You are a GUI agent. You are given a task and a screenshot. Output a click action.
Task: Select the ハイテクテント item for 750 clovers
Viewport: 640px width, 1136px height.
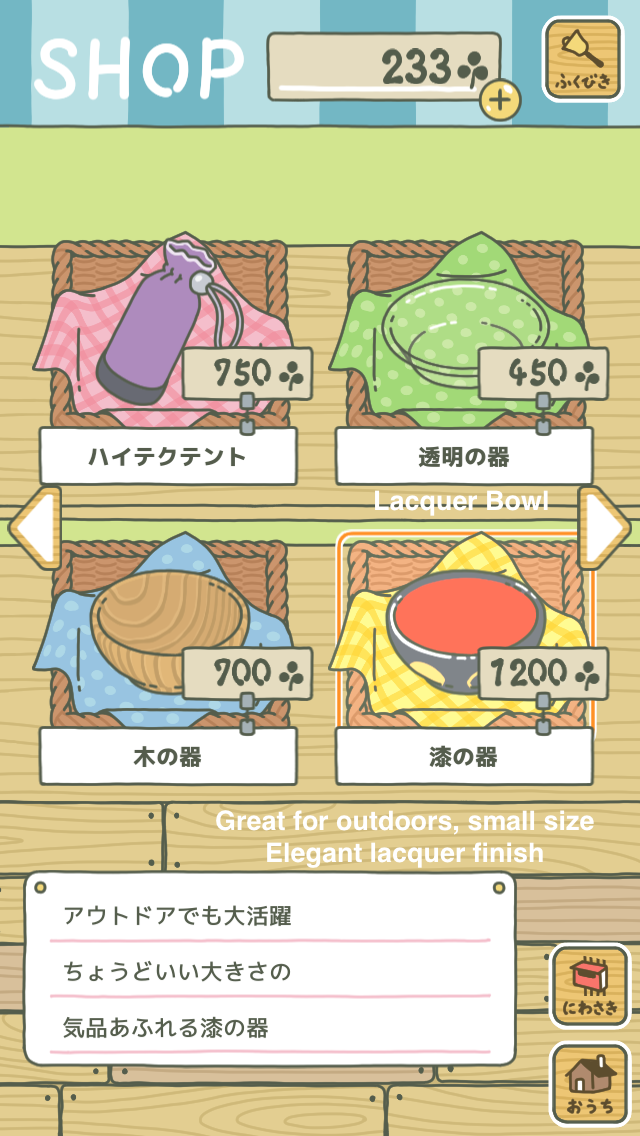168,361
